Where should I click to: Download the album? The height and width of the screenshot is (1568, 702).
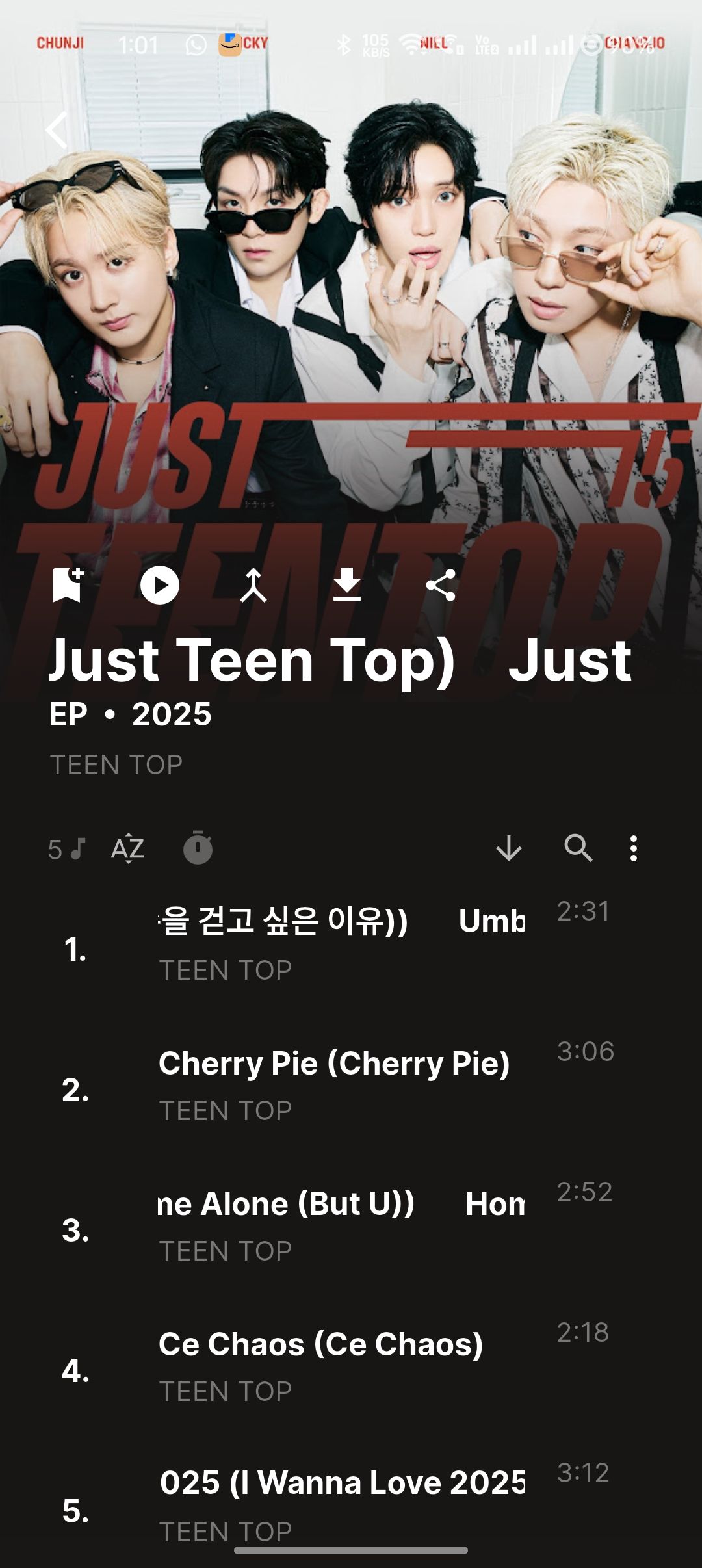[x=347, y=585]
